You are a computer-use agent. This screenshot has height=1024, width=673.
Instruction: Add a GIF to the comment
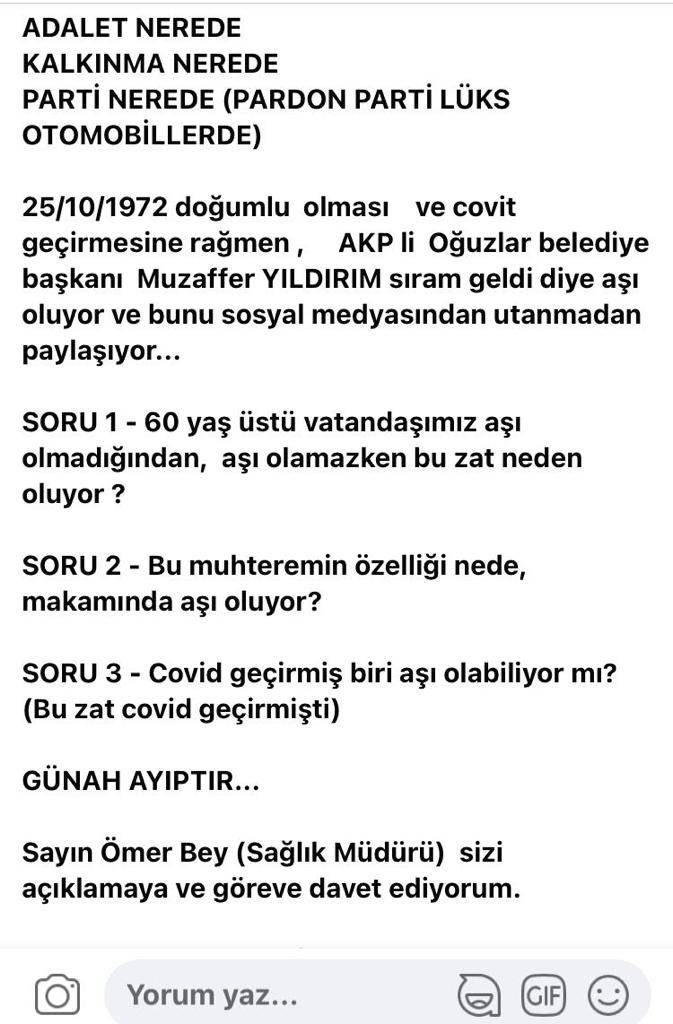coord(543,995)
